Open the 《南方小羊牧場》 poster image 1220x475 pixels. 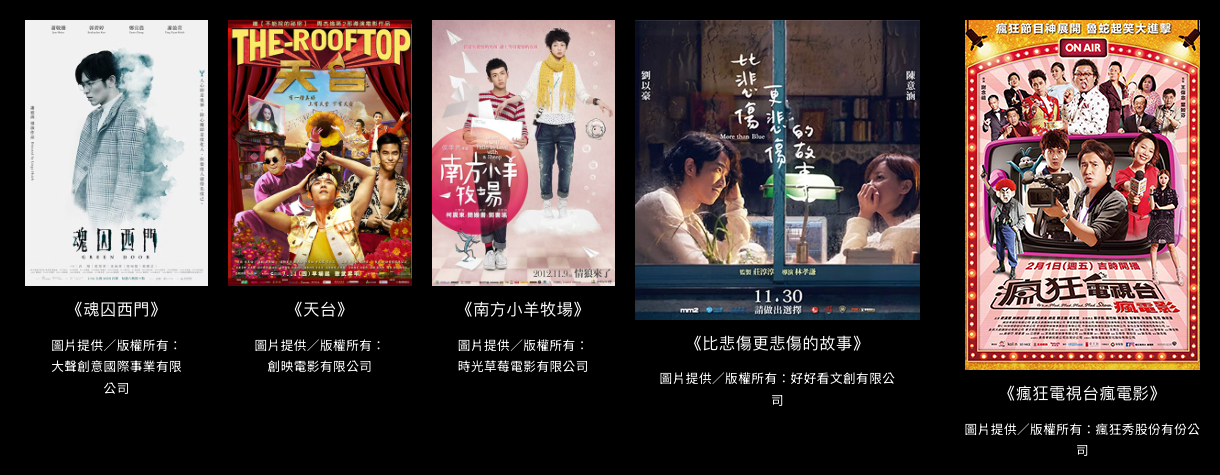[x=523, y=153]
